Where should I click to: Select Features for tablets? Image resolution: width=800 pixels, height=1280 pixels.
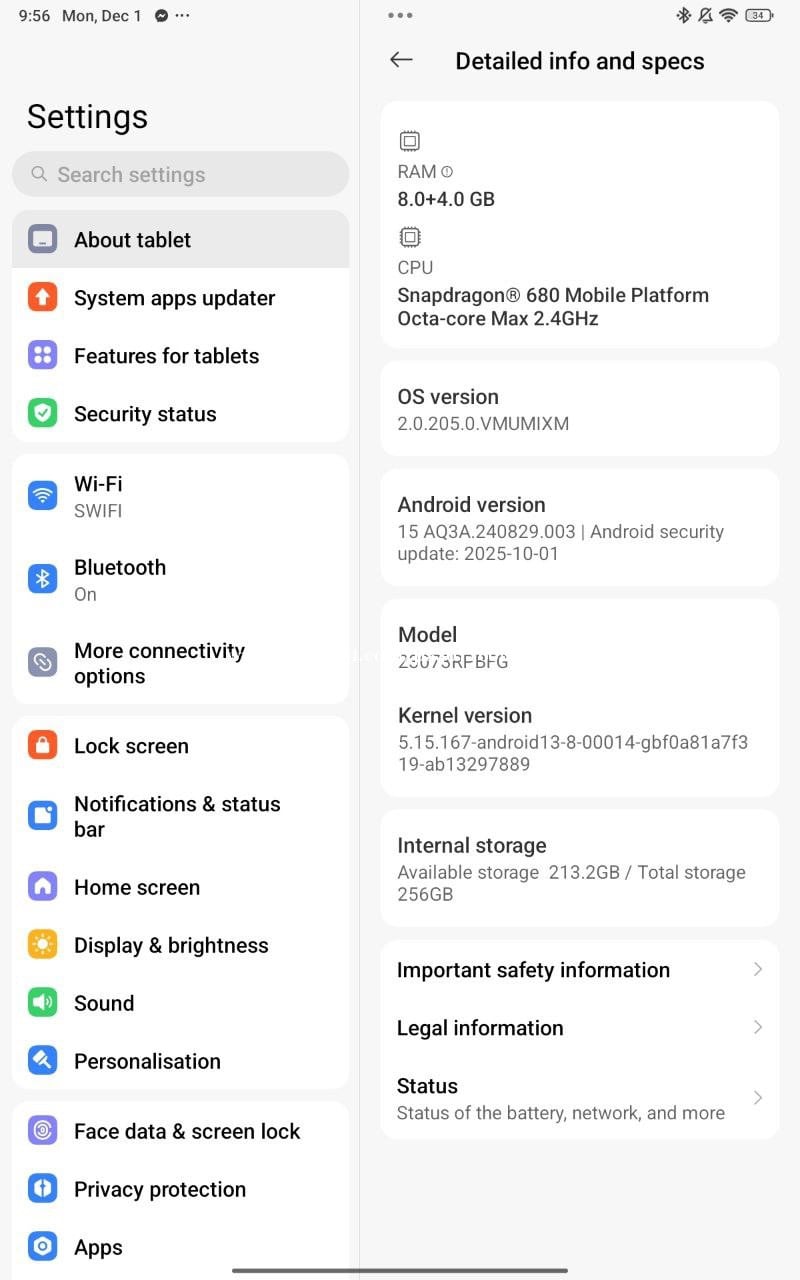[x=180, y=356]
